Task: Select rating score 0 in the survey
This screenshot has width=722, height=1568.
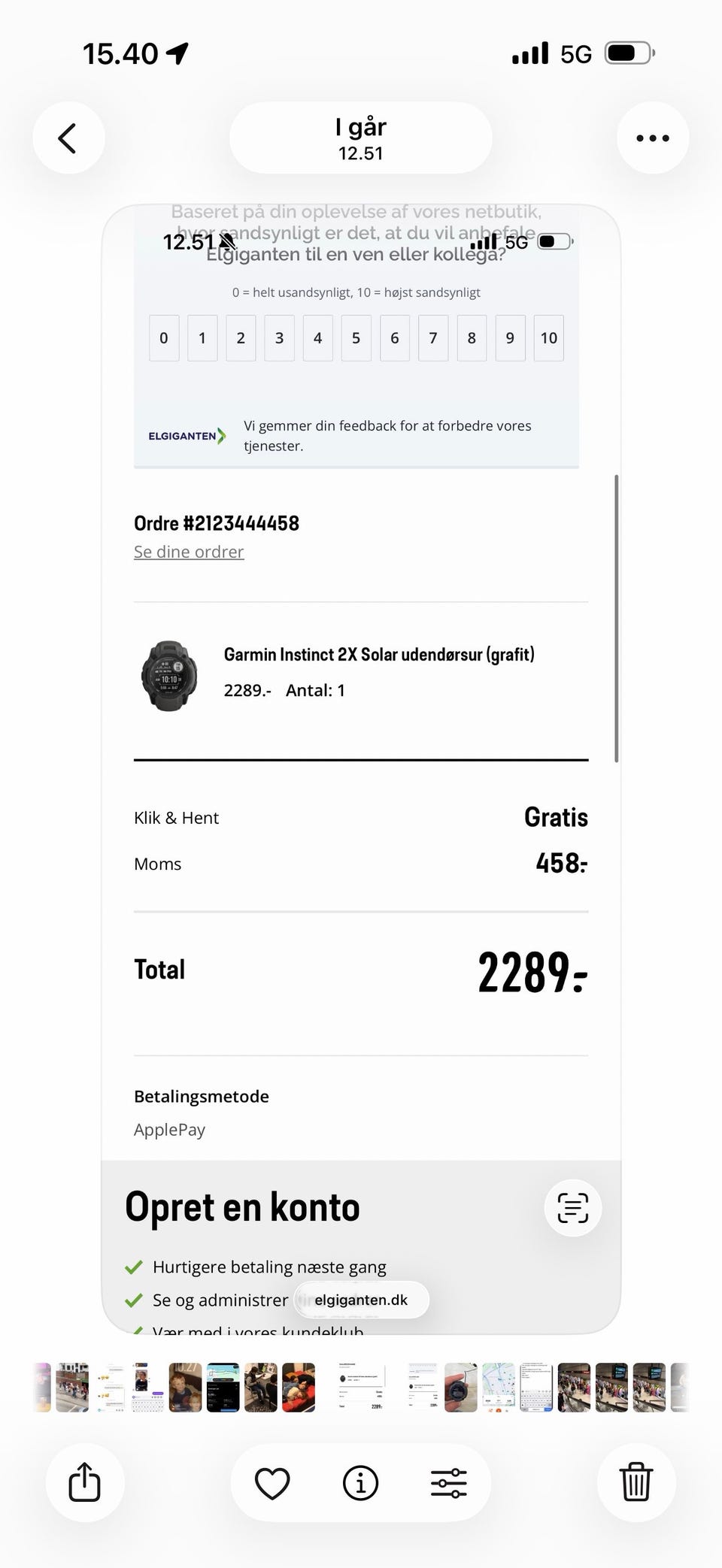Action: 163,338
